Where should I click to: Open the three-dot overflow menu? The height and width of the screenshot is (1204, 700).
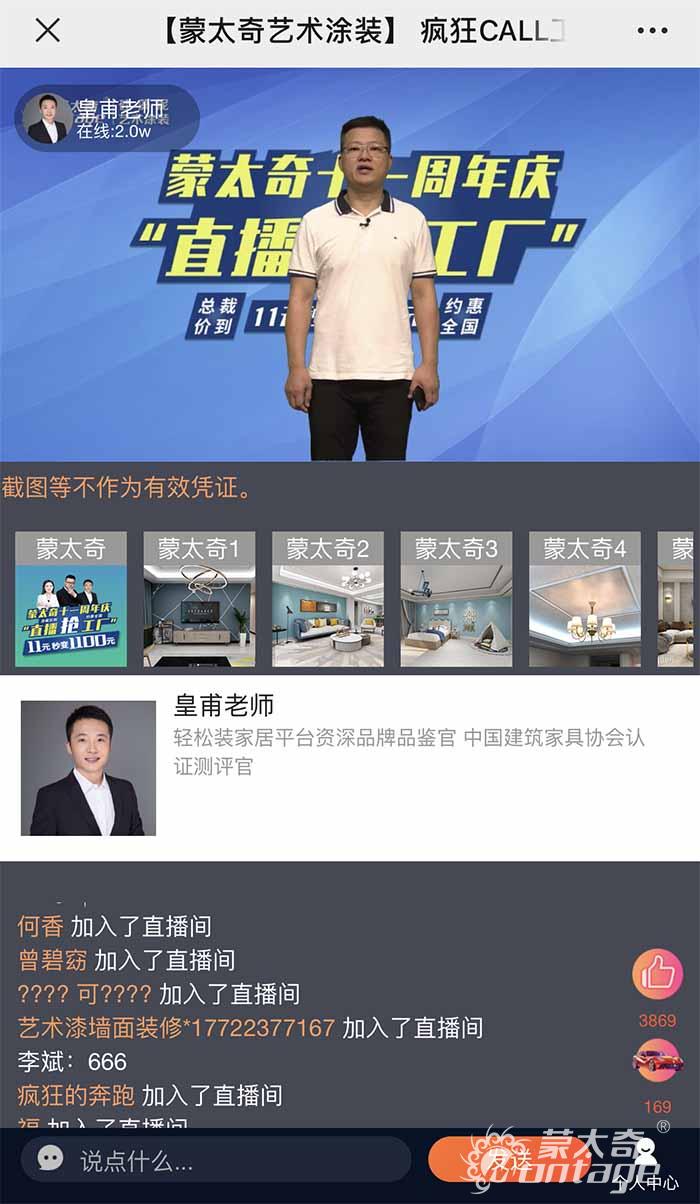pos(652,31)
